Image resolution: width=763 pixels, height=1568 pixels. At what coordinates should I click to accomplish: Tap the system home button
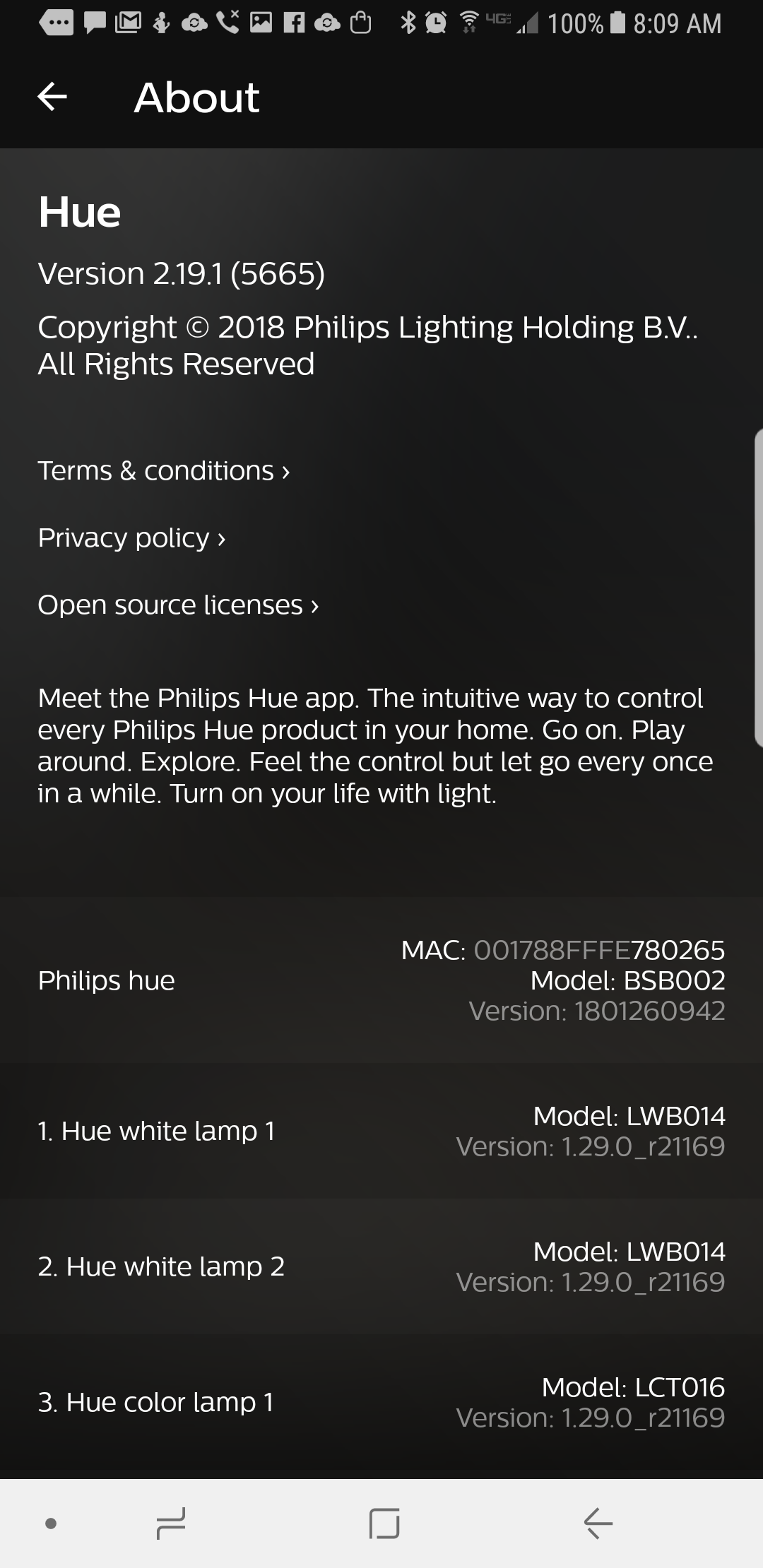pyautogui.click(x=384, y=1523)
